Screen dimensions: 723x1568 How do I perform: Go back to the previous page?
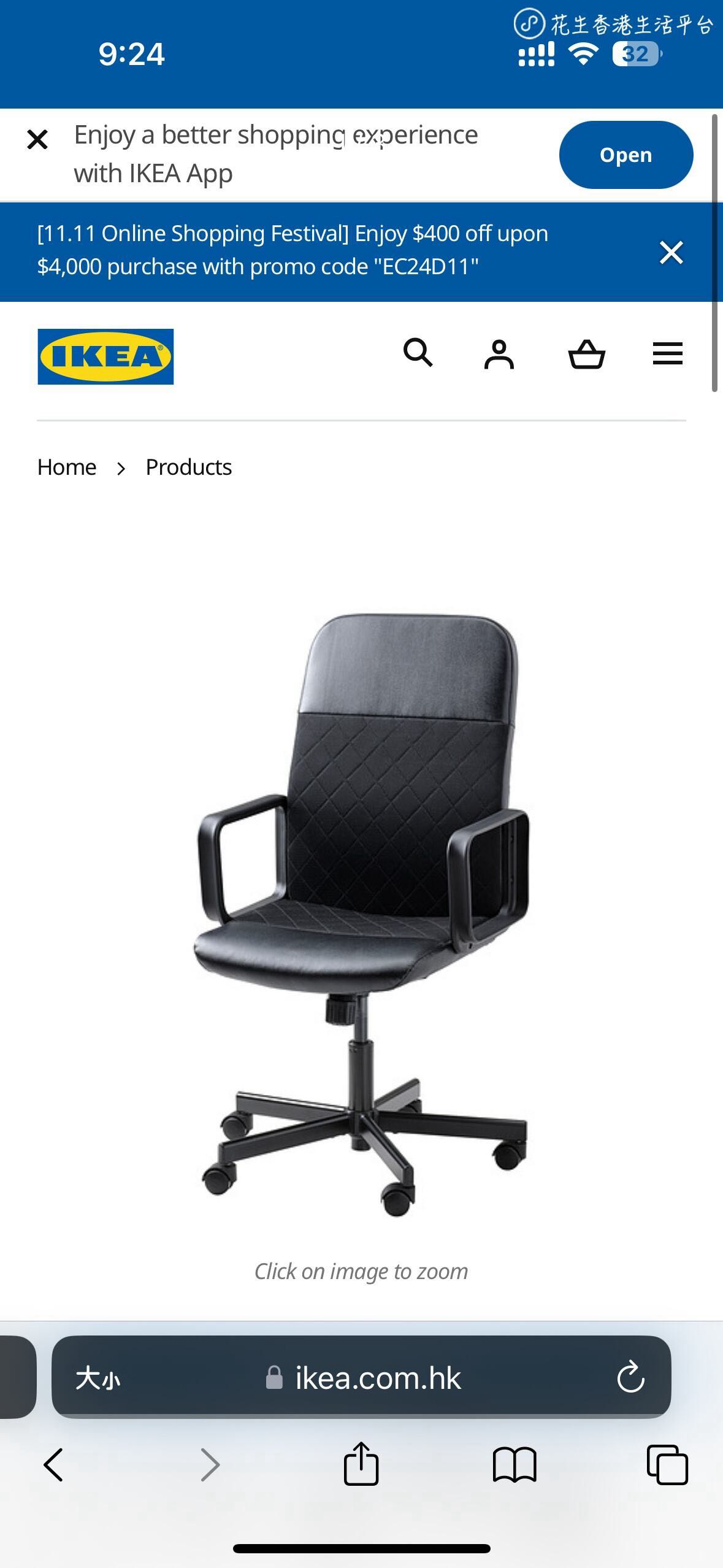[x=54, y=1465]
